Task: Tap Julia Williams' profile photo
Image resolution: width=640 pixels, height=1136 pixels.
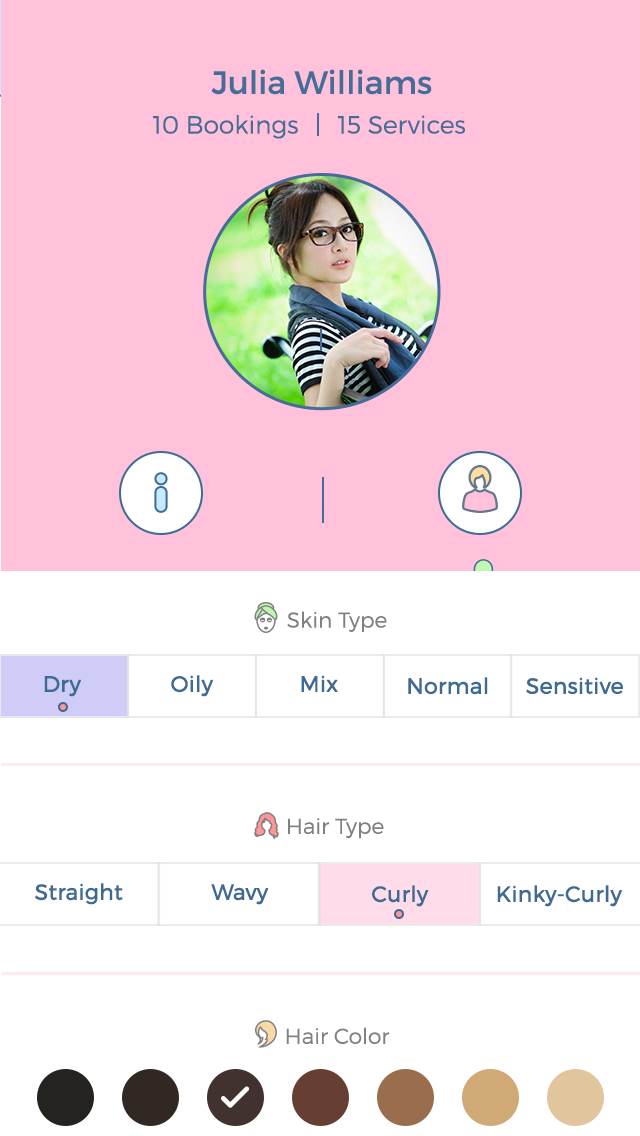Action: point(322,292)
